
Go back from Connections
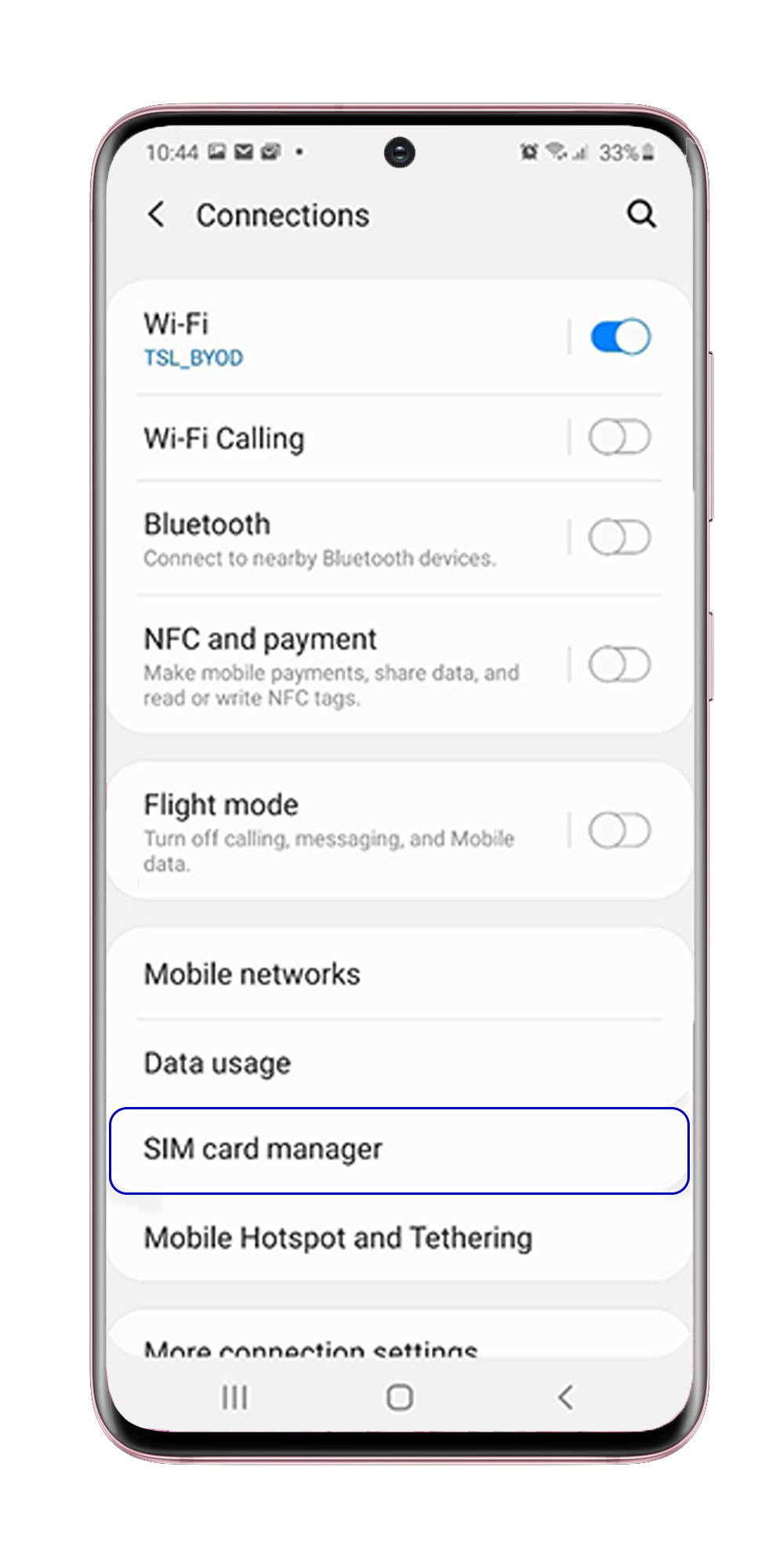coord(157,214)
